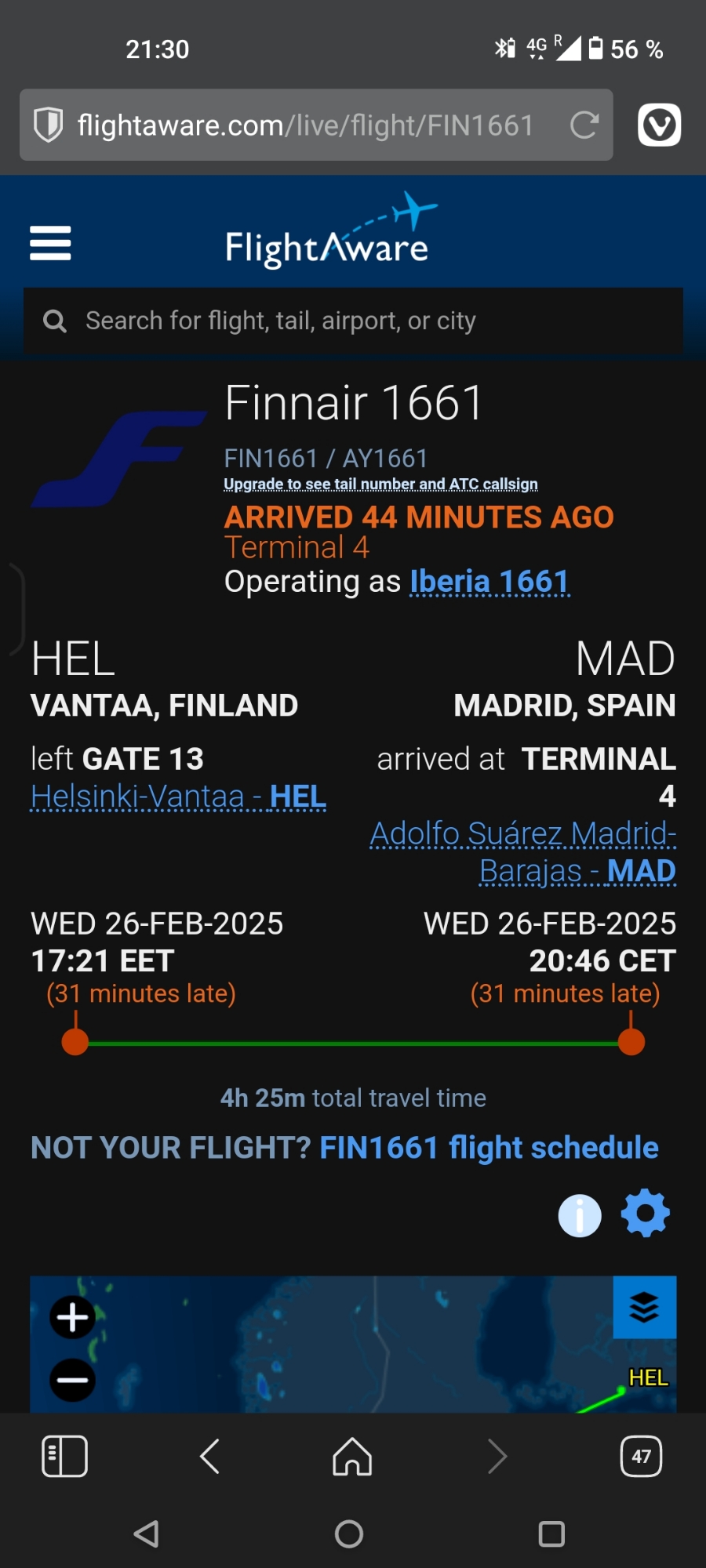Open the Vivaldi browser menu

[659, 125]
